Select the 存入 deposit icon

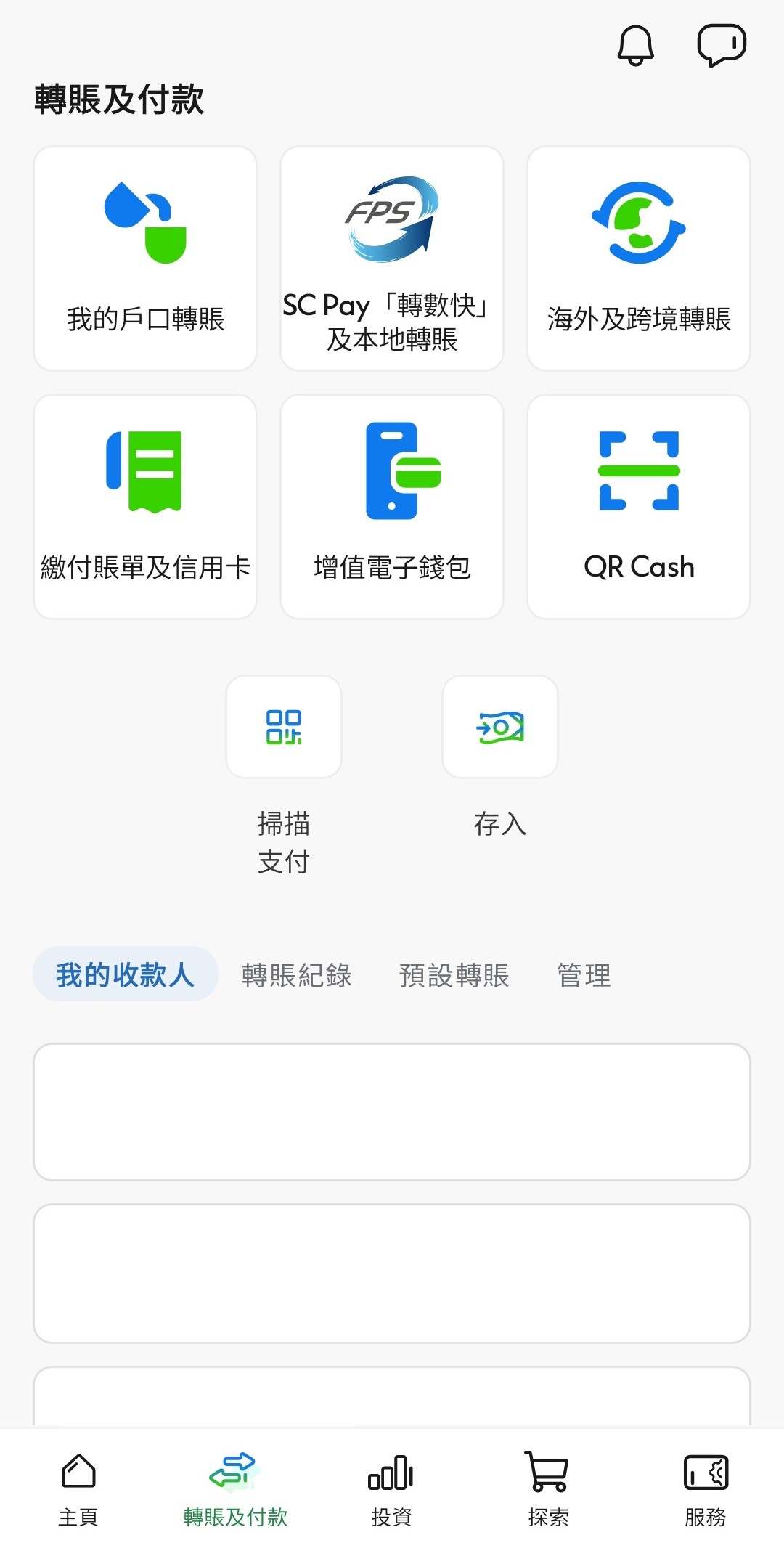499,726
